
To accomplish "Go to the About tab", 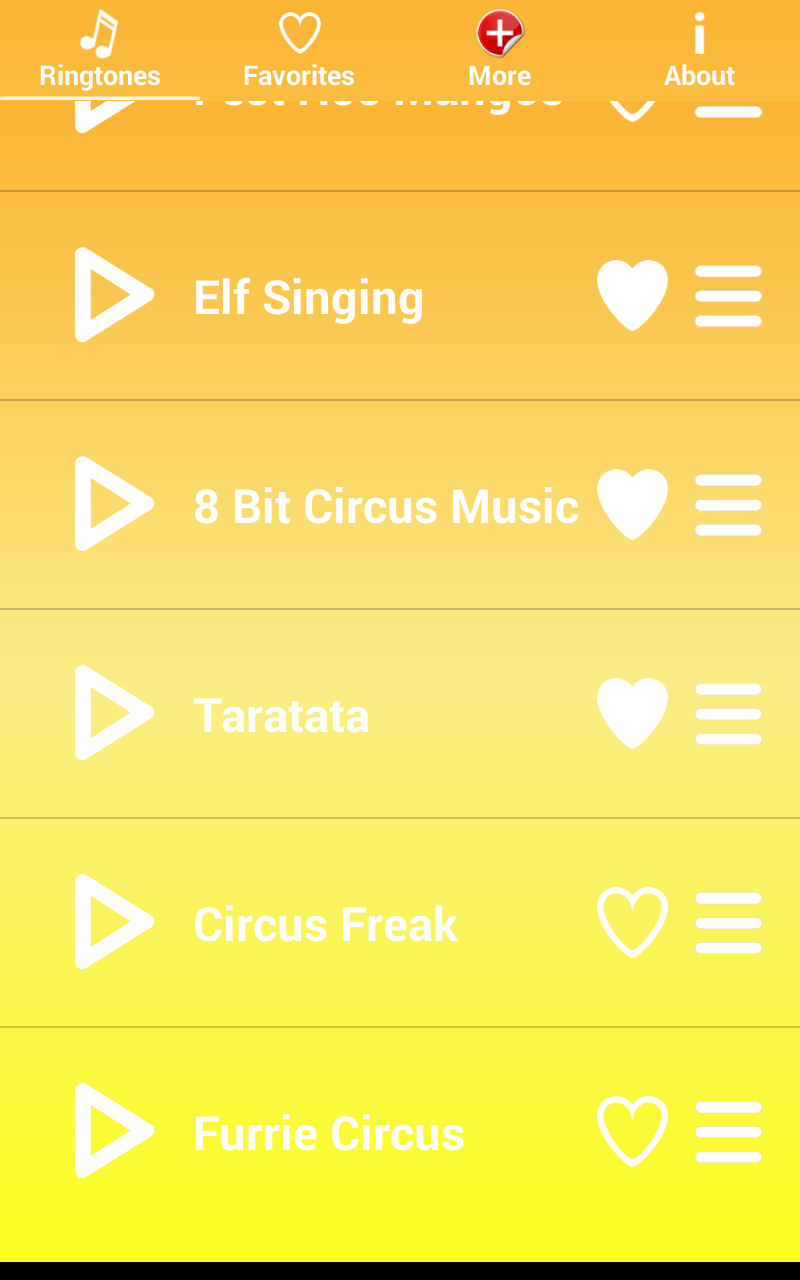I will [699, 50].
